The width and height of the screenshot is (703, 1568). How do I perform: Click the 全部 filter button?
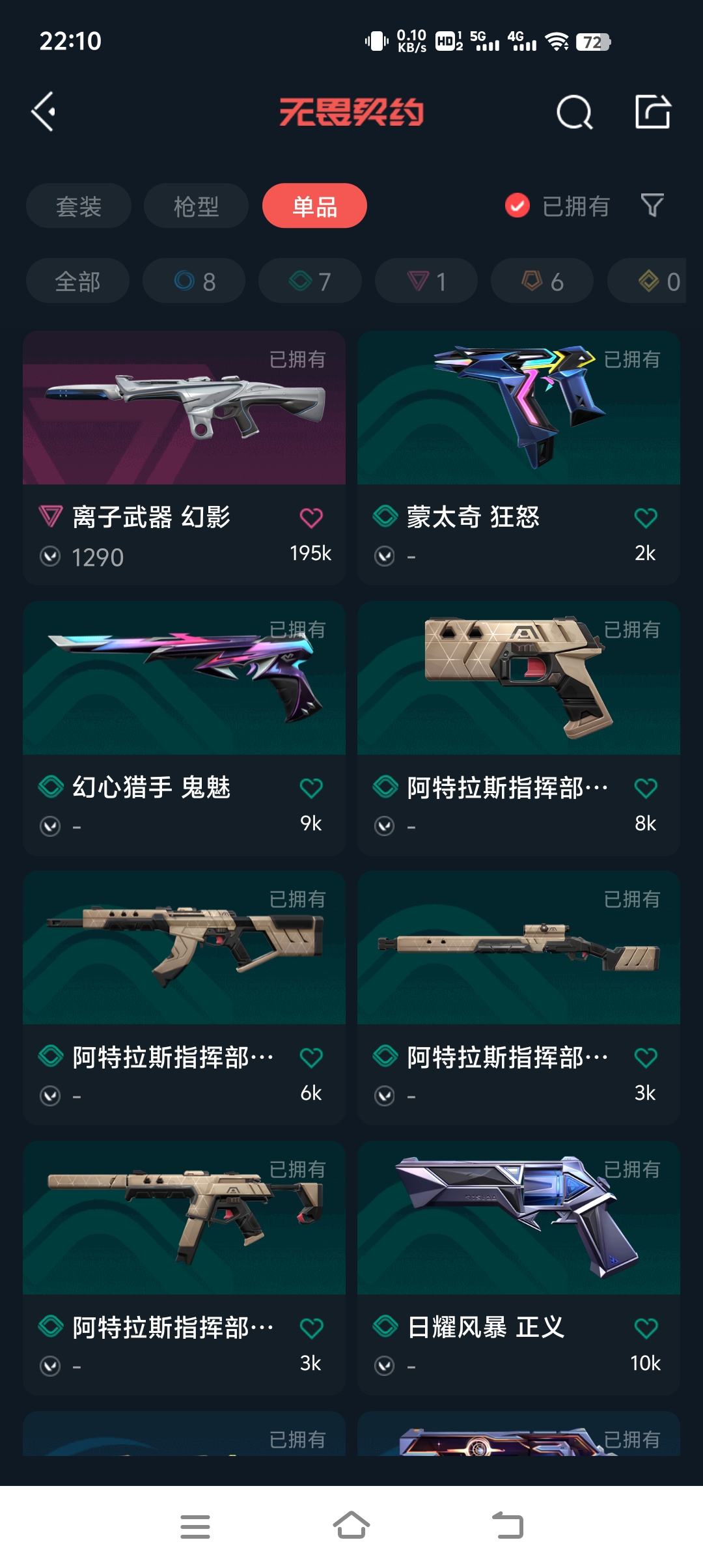77,281
